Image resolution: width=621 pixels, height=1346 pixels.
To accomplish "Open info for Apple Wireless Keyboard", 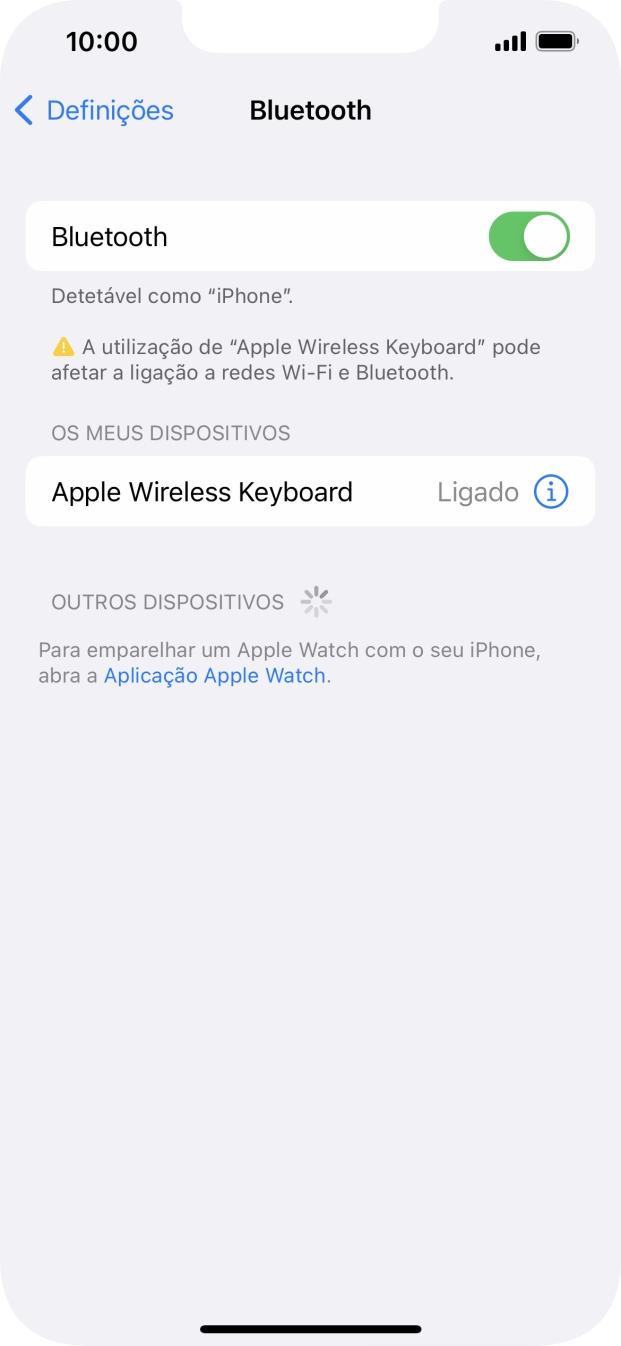I will (550, 492).
